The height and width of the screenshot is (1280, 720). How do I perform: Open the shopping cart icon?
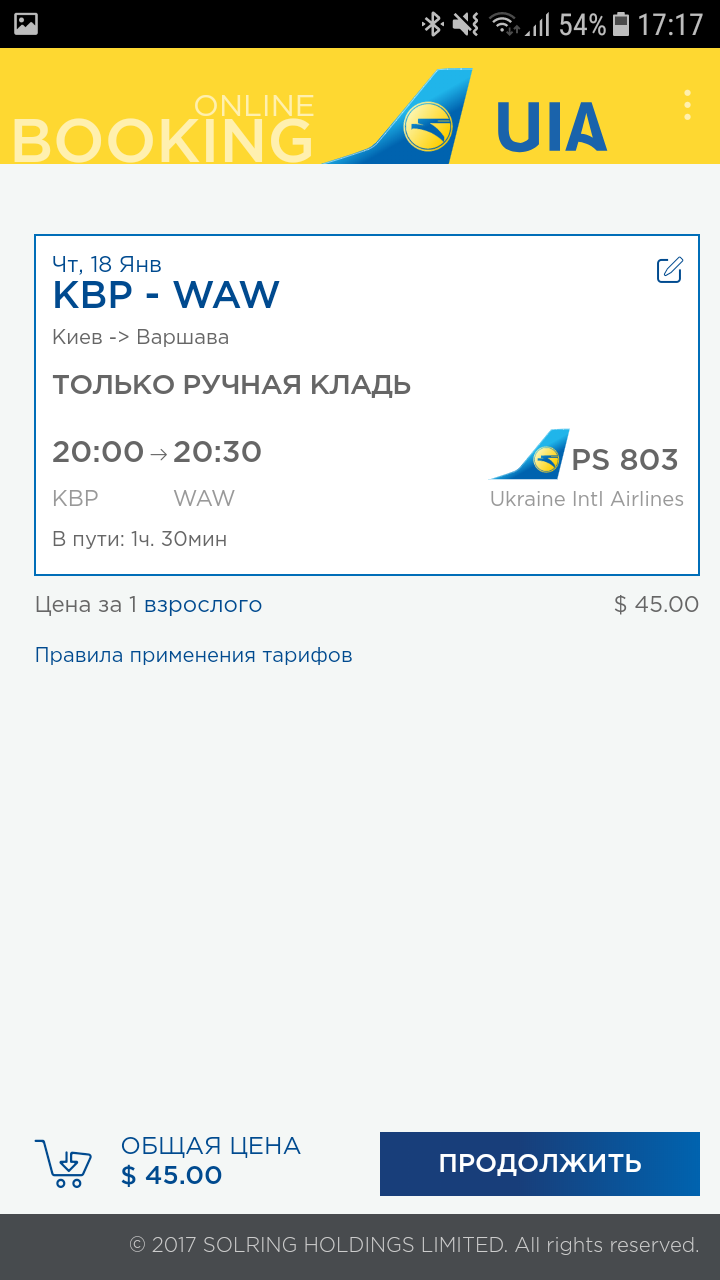click(64, 1163)
